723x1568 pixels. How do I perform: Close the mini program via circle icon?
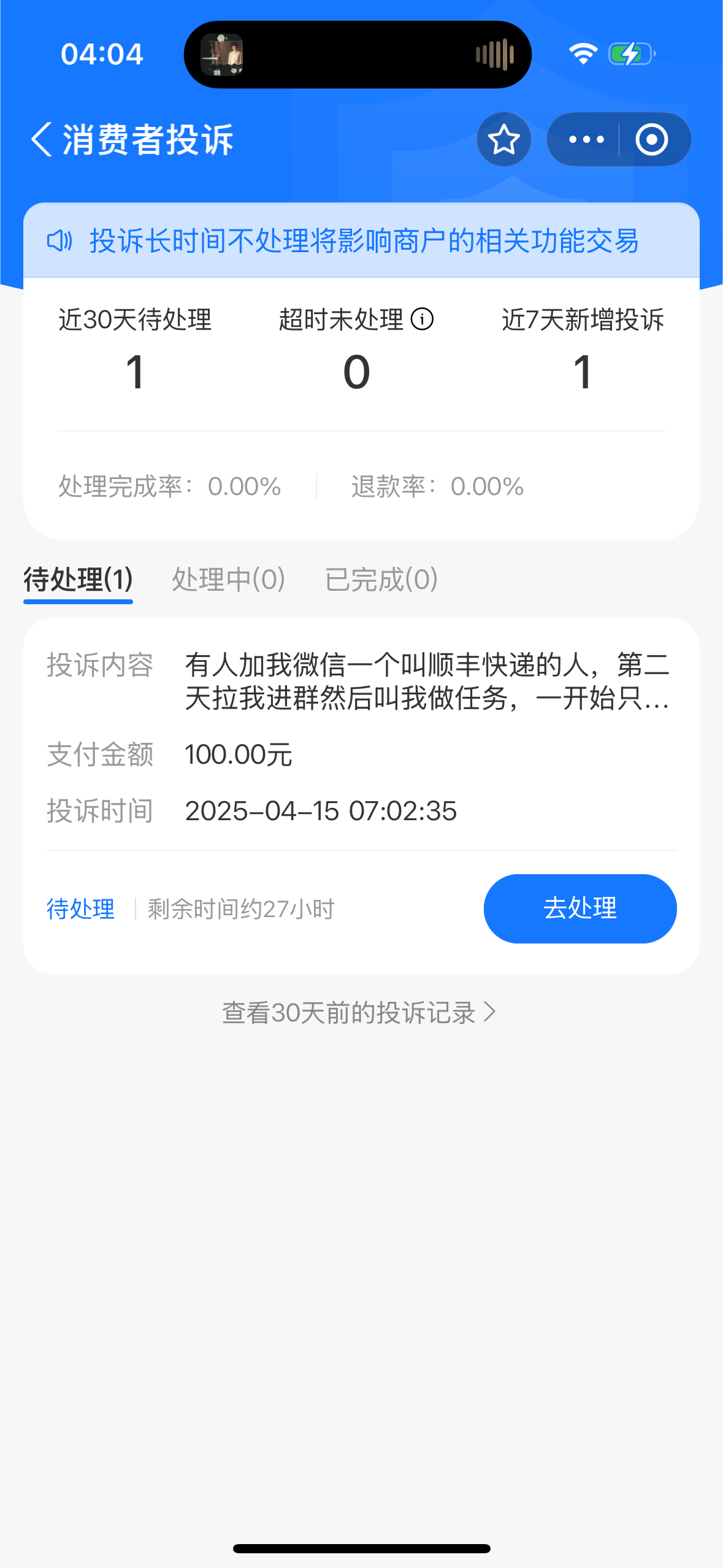(x=651, y=139)
